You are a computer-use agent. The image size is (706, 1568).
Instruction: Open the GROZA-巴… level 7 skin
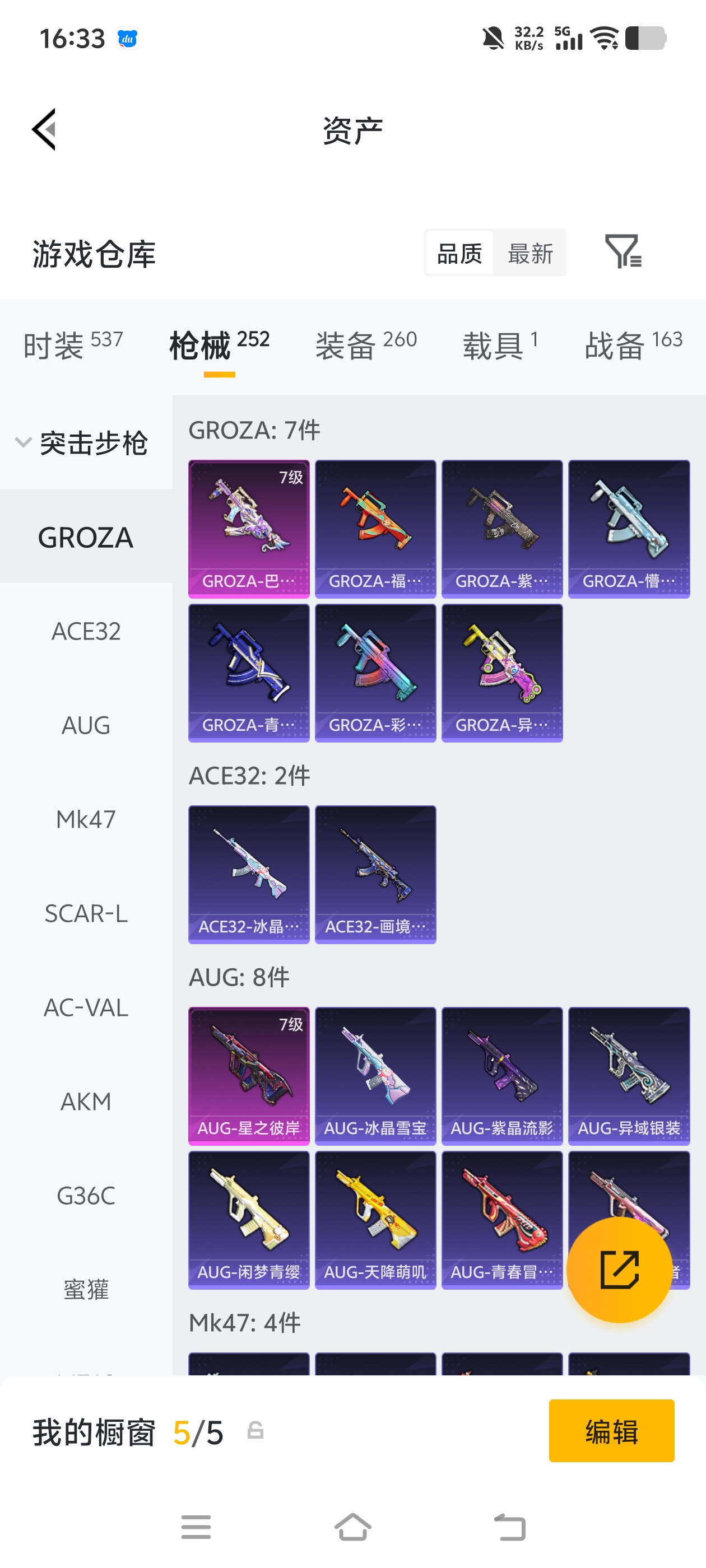(x=249, y=528)
